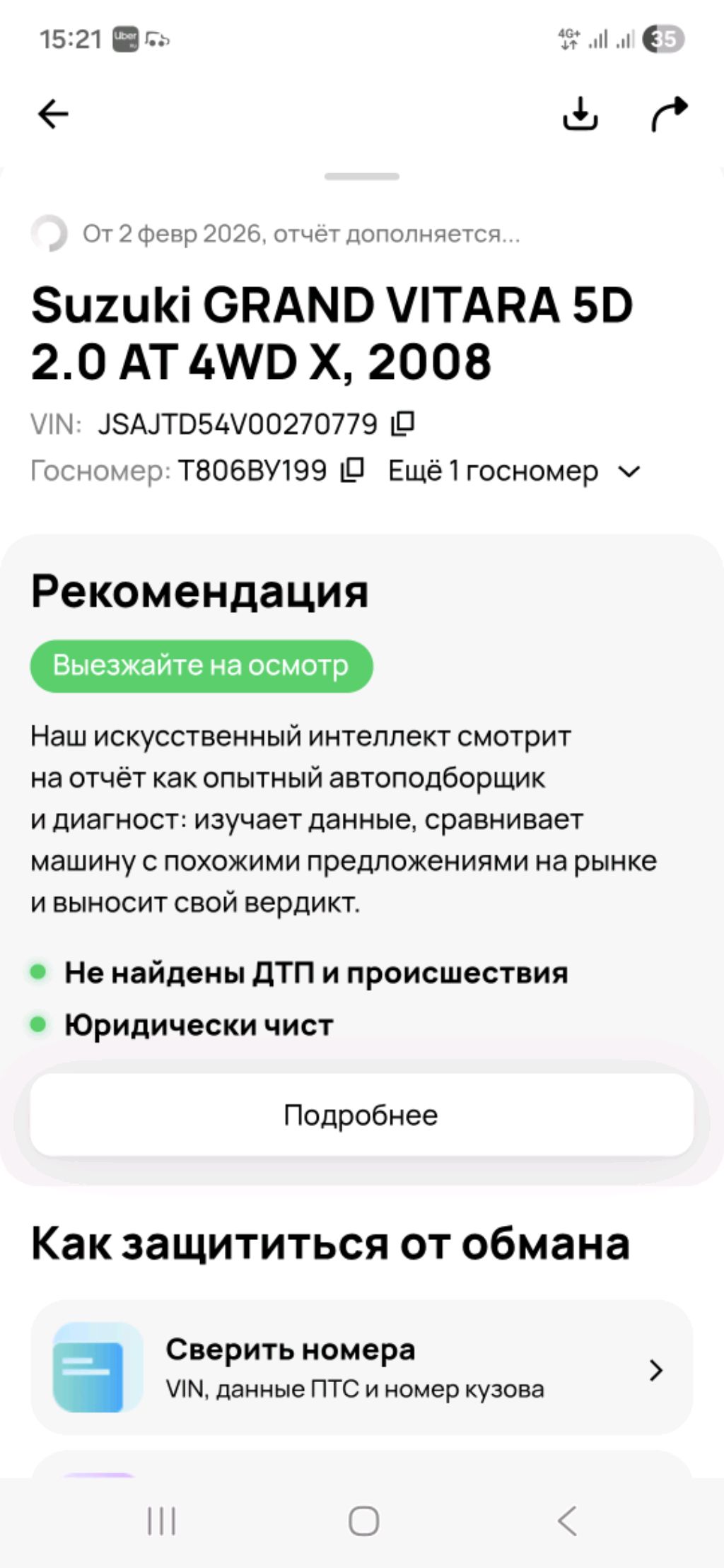Image resolution: width=724 pixels, height=1568 pixels.
Task: Expand "Ещё 1 госномер" dropdown
Action: (515, 471)
